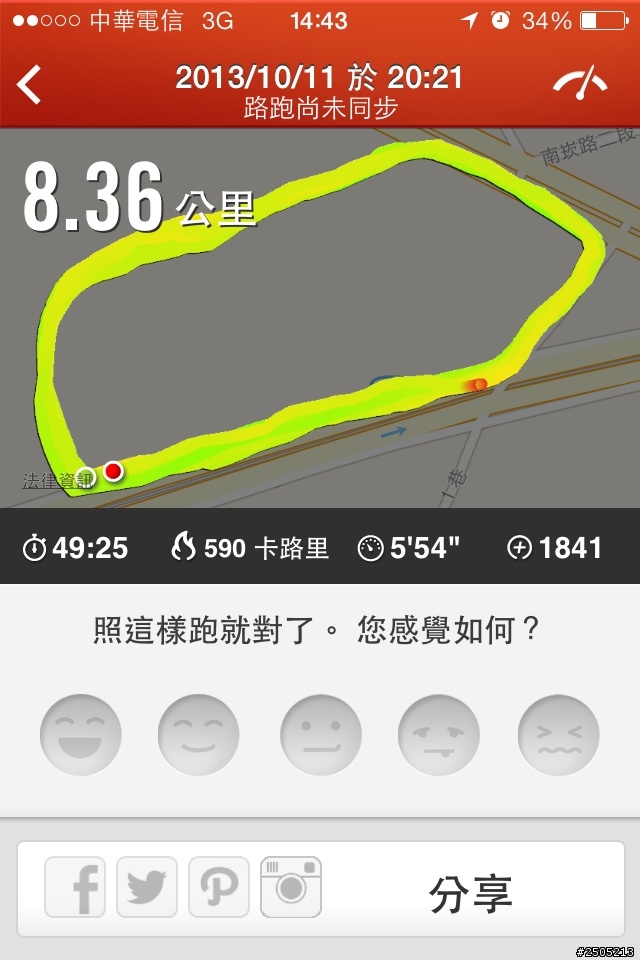This screenshot has width=640, height=960.
Task: Select the big laughing face
Action: pos(81,735)
